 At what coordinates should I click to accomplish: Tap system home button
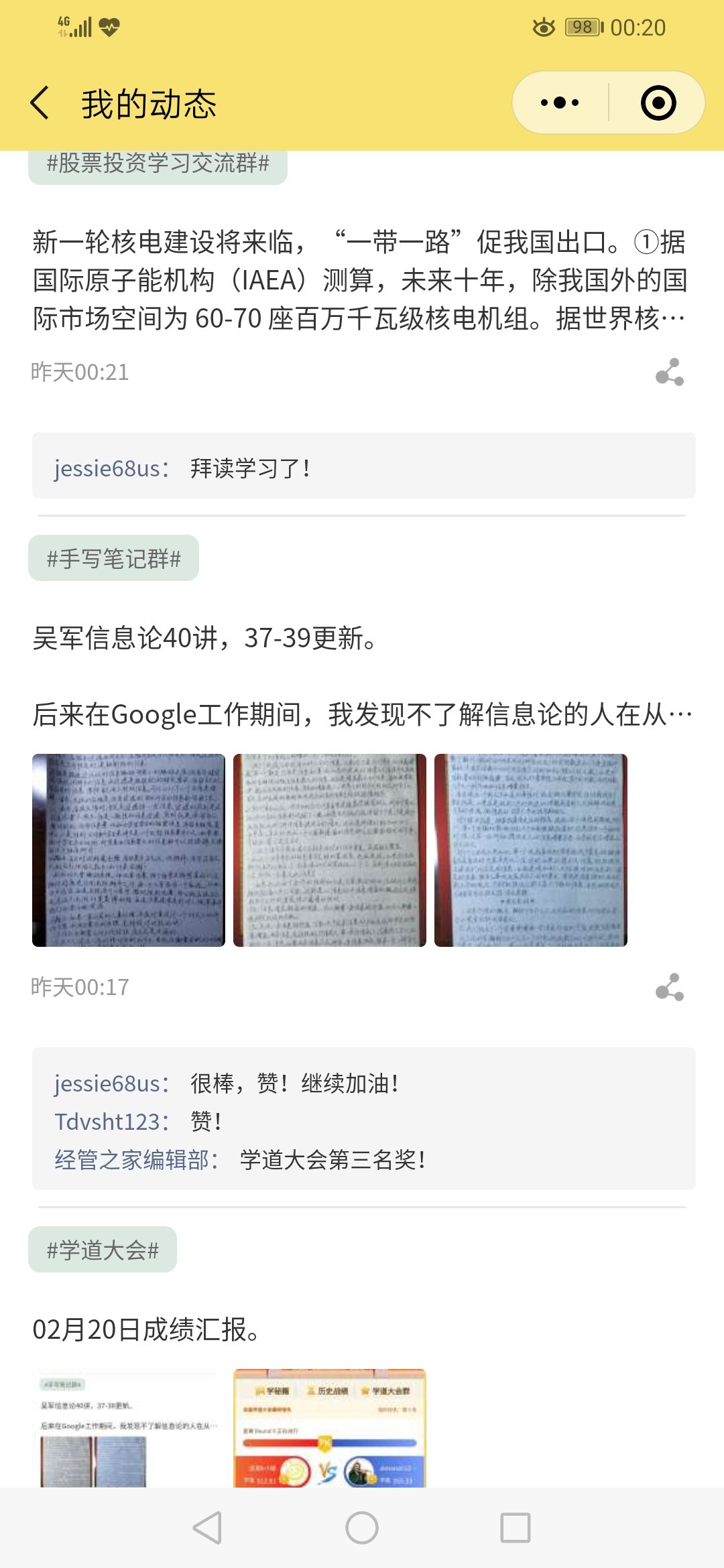(362, 1528)
